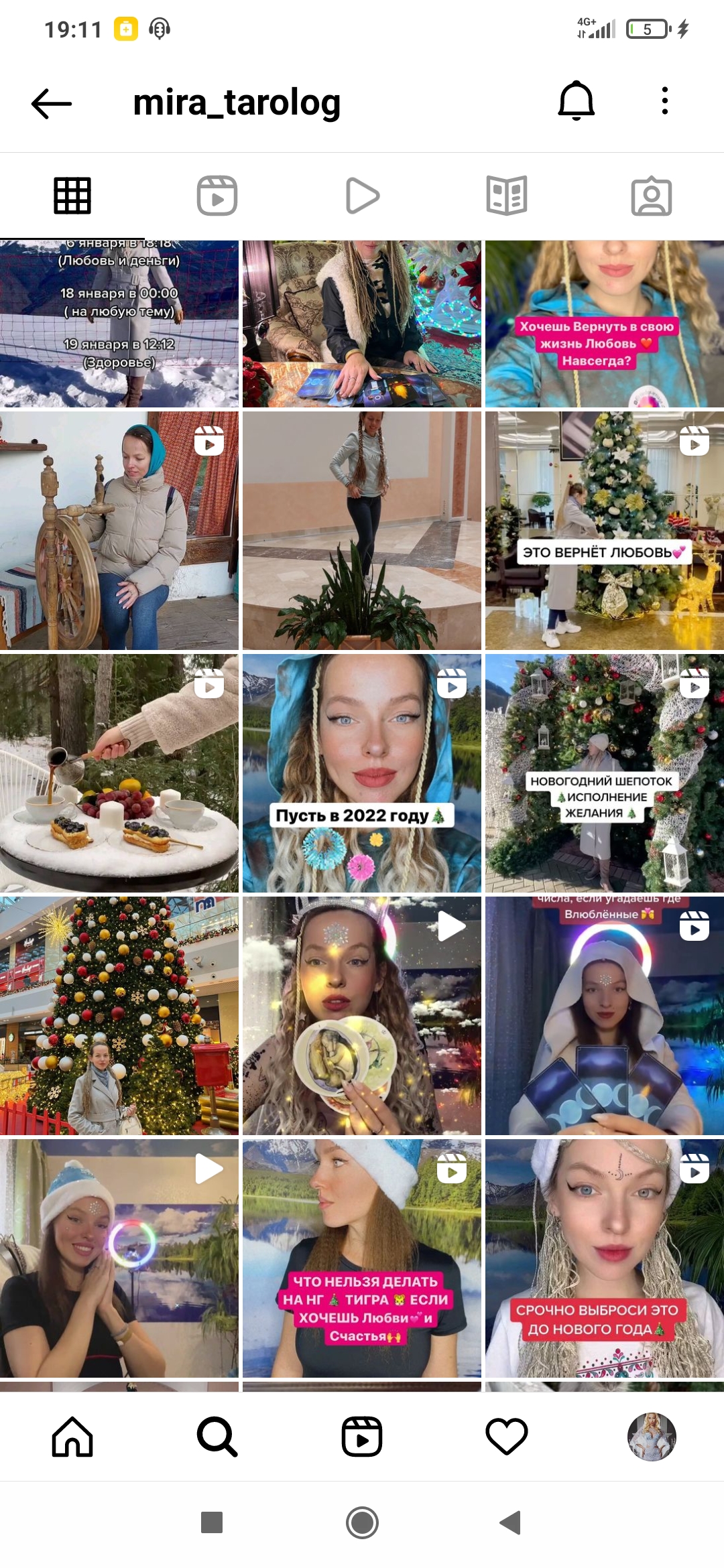Go to the Home feed

(x=72, y=1437)
